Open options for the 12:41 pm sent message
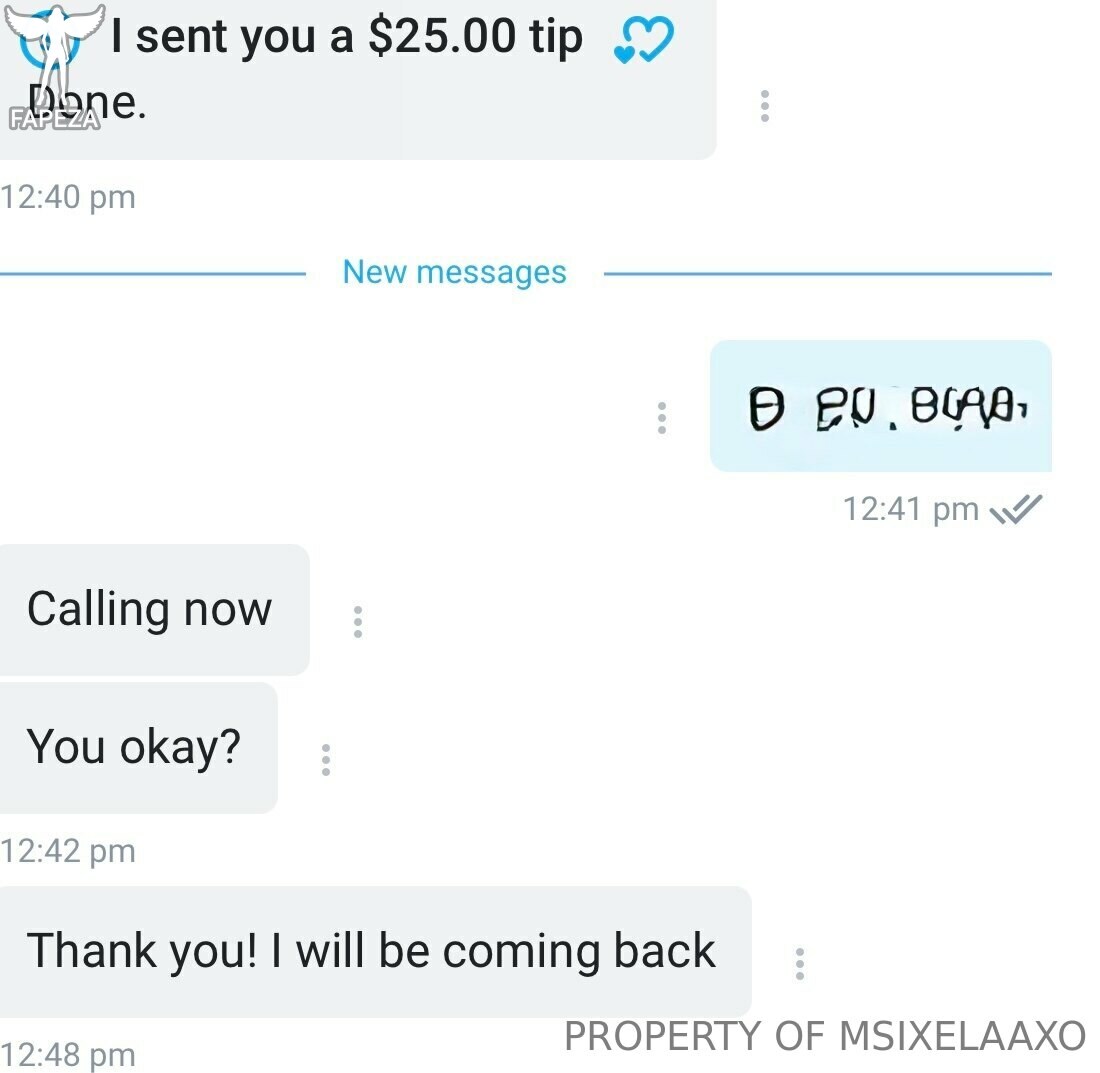This screenshot has height=1073, width=1100. 661,418
